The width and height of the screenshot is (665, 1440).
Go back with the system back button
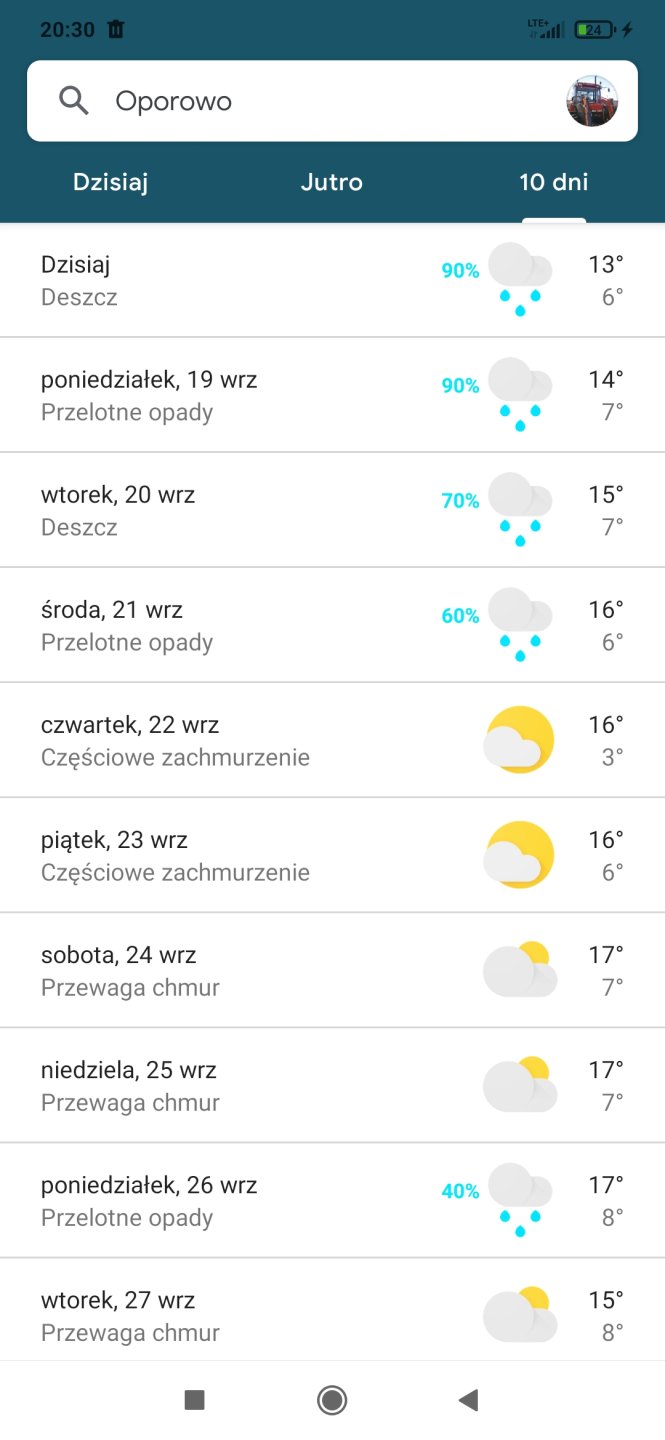[x=468, y=1400]
